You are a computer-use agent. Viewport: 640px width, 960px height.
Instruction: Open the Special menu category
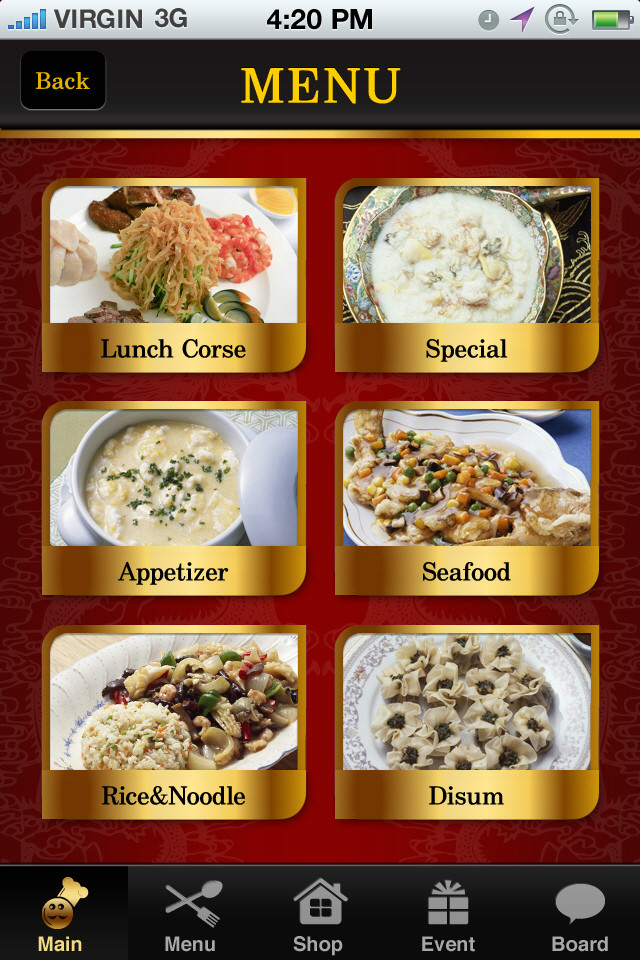[466, 275]
